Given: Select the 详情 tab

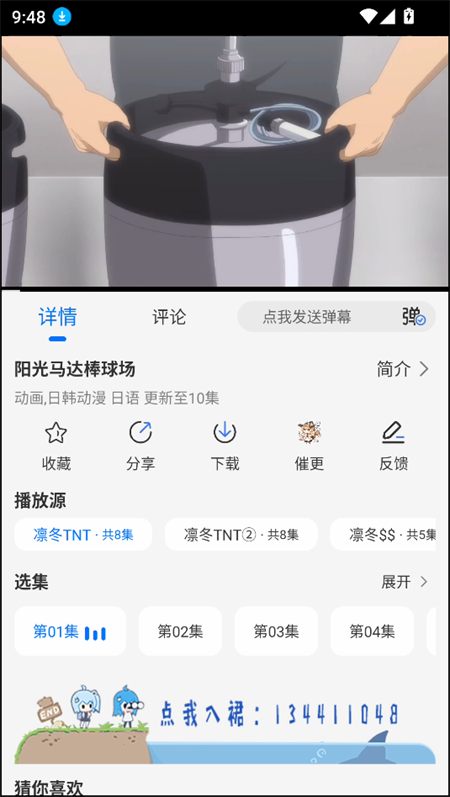Looking at the screenshot, I should tap(57, 317).
